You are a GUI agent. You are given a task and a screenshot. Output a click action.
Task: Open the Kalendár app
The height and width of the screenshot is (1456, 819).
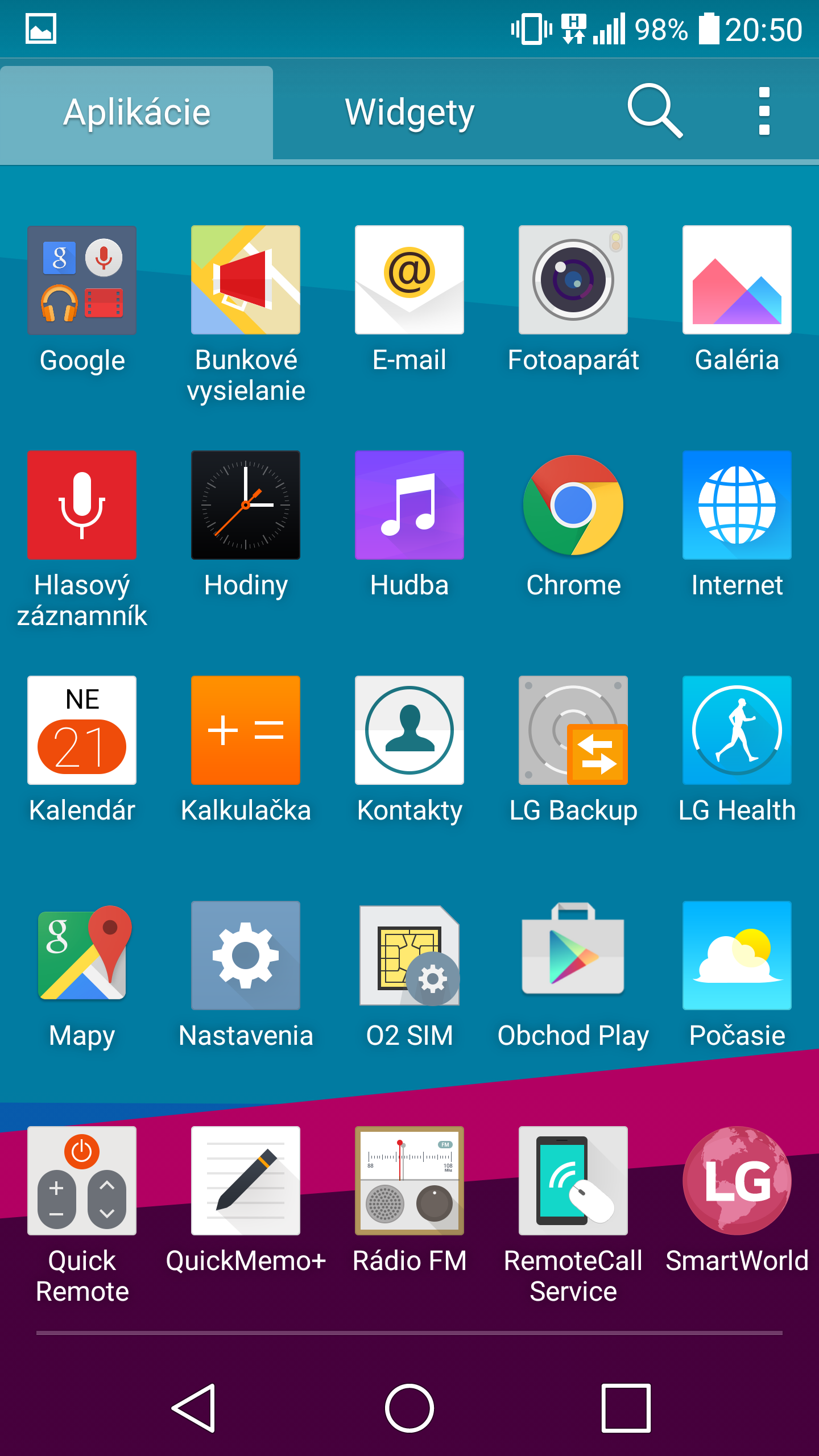tap(82, 730)
